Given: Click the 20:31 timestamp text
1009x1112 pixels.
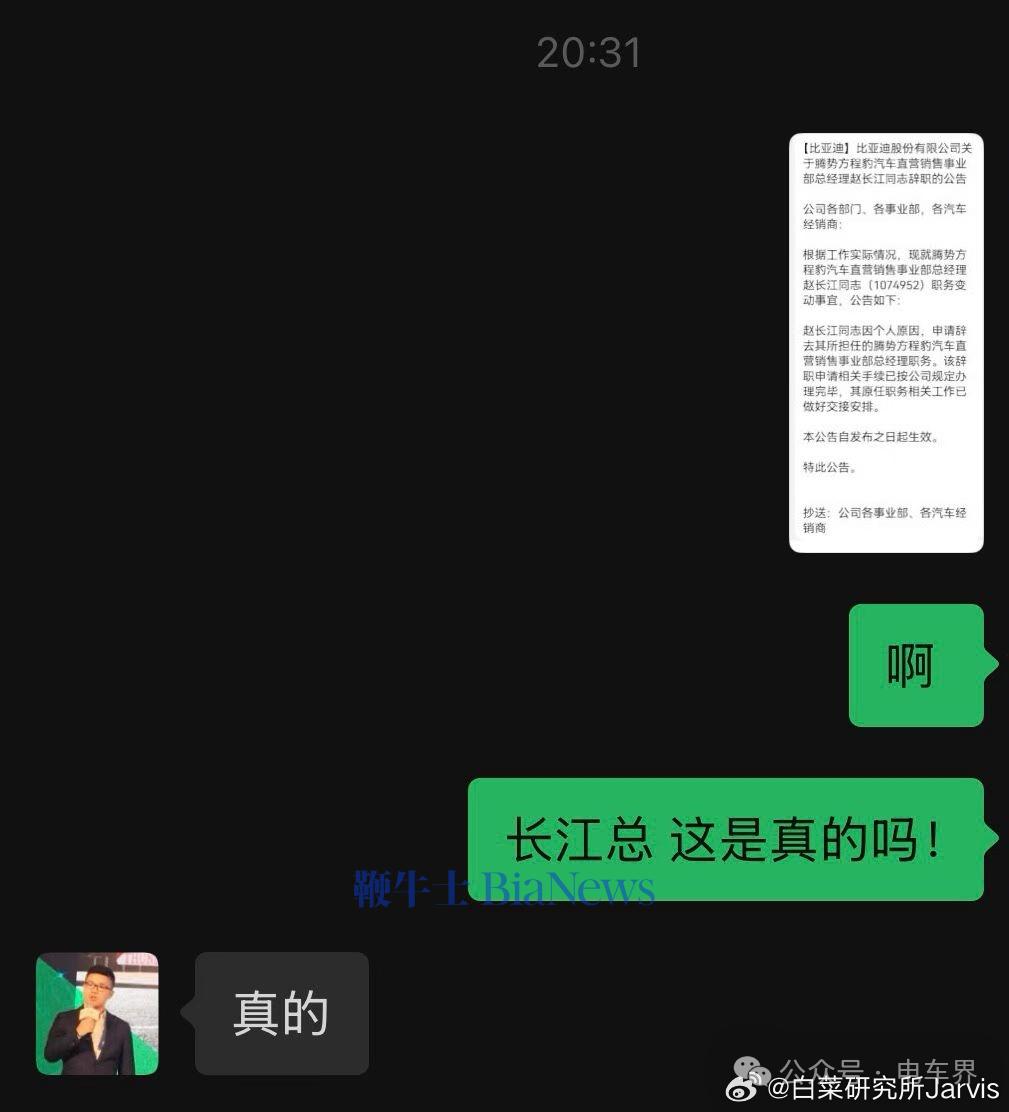Looking at the screenshot, I should pos(592,54).
